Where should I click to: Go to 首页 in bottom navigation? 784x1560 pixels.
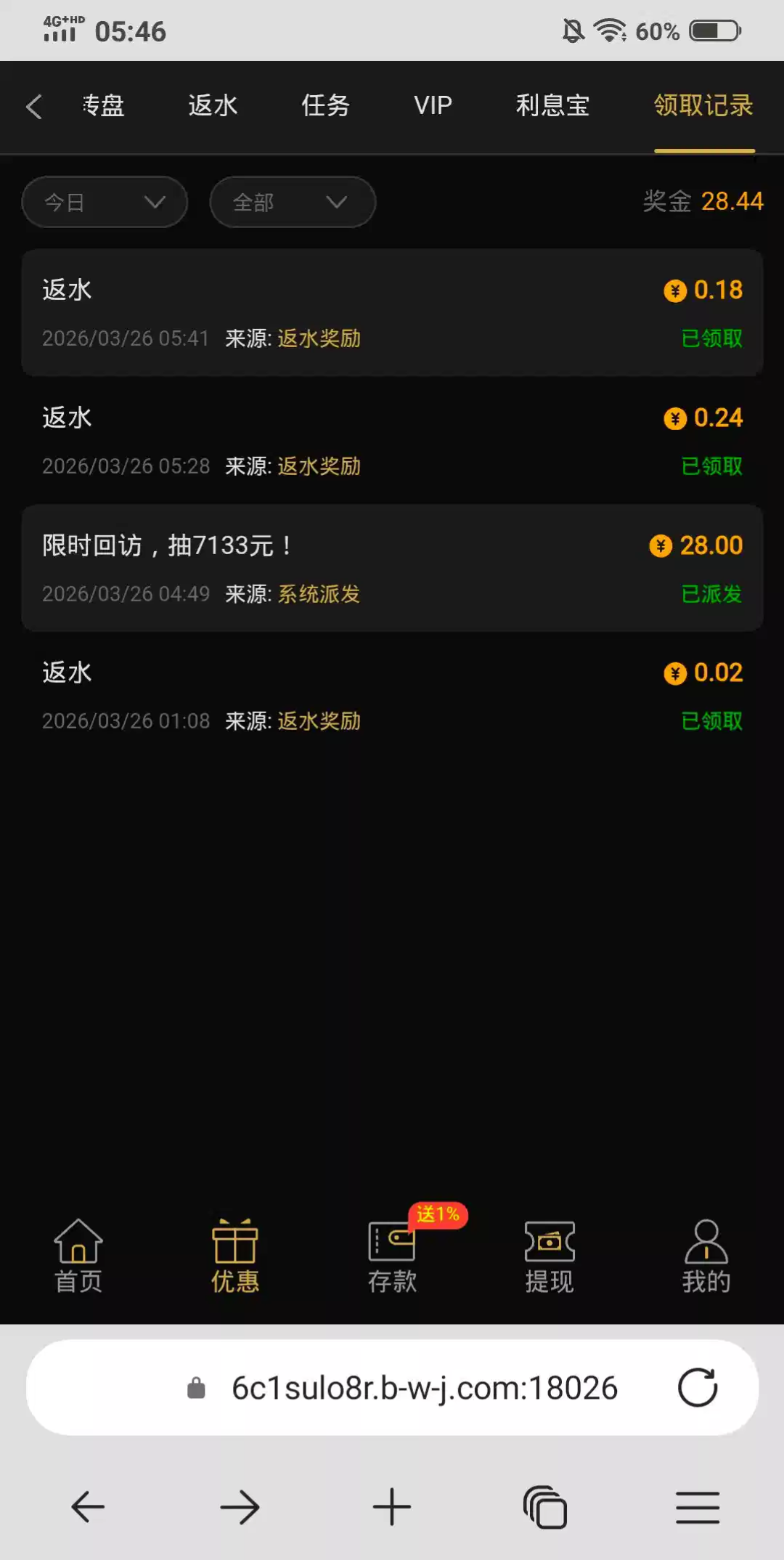78,1256
